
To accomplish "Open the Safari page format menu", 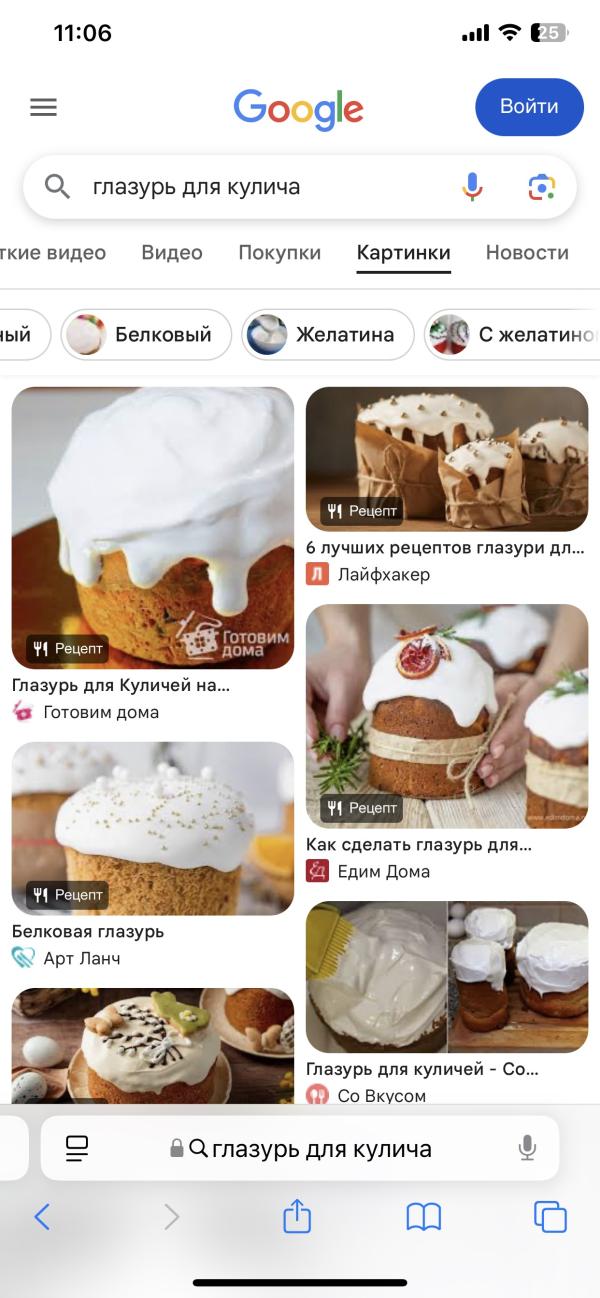I will [77, 1149].
